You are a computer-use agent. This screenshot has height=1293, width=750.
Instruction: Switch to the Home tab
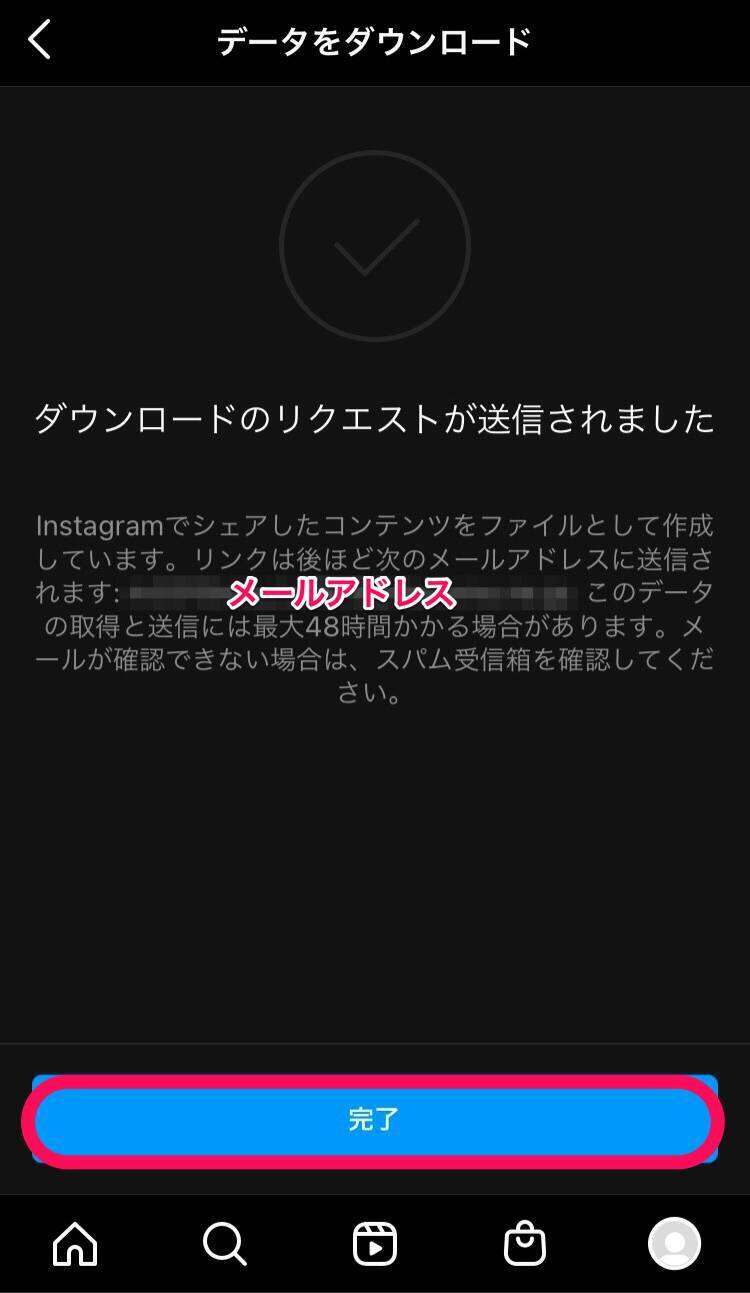pyautogui.click(x=75, y=1244)
